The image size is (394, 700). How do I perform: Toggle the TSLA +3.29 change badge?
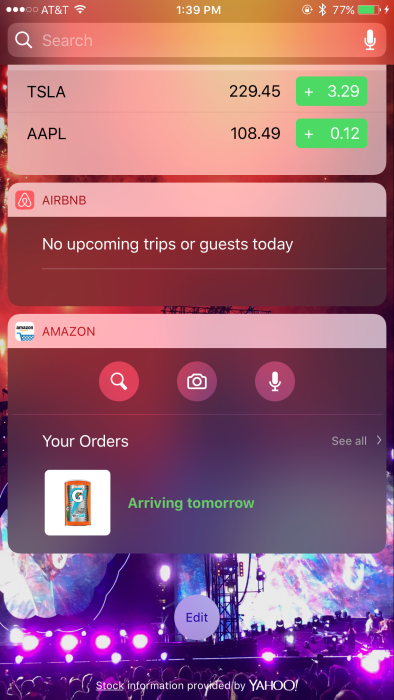click(332, 92)
